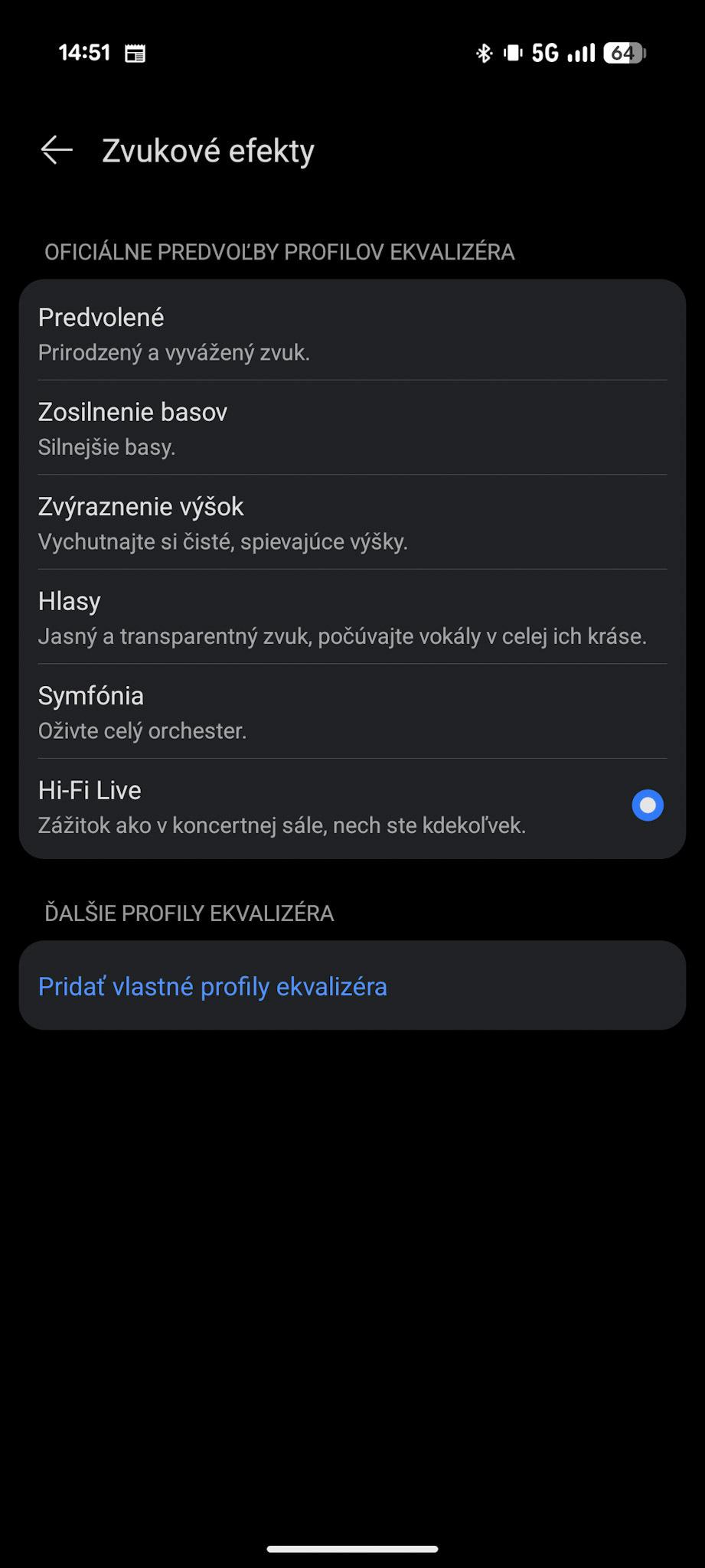Tap the Zvukové efekty title
The width and height of the screenshot is (705, 1568).
pyautogui.click(x=207, y=150)
